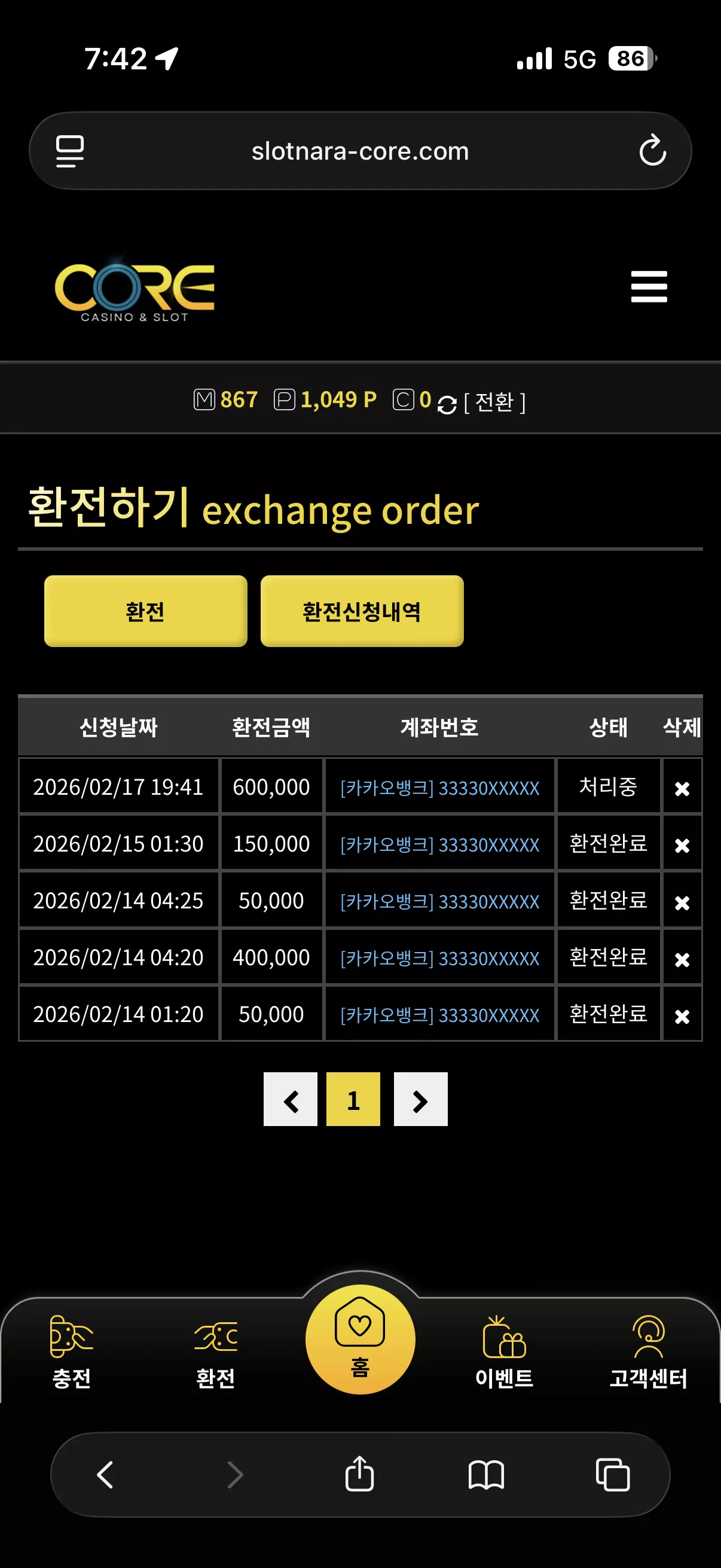Open 이벤트 tab
721x1568 pixels.
(x=505, y=1352)
